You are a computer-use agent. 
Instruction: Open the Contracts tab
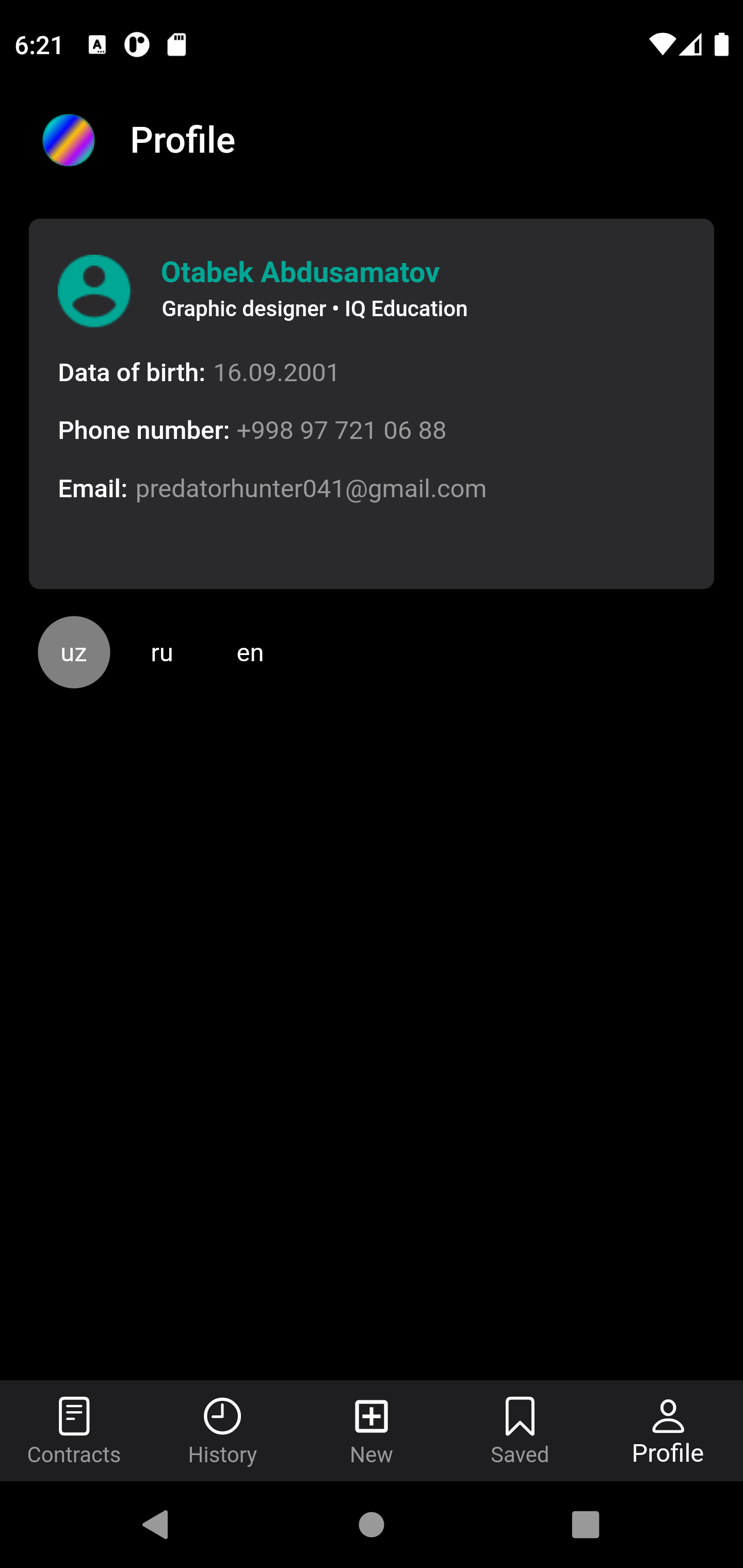[x=74, y=1430]
